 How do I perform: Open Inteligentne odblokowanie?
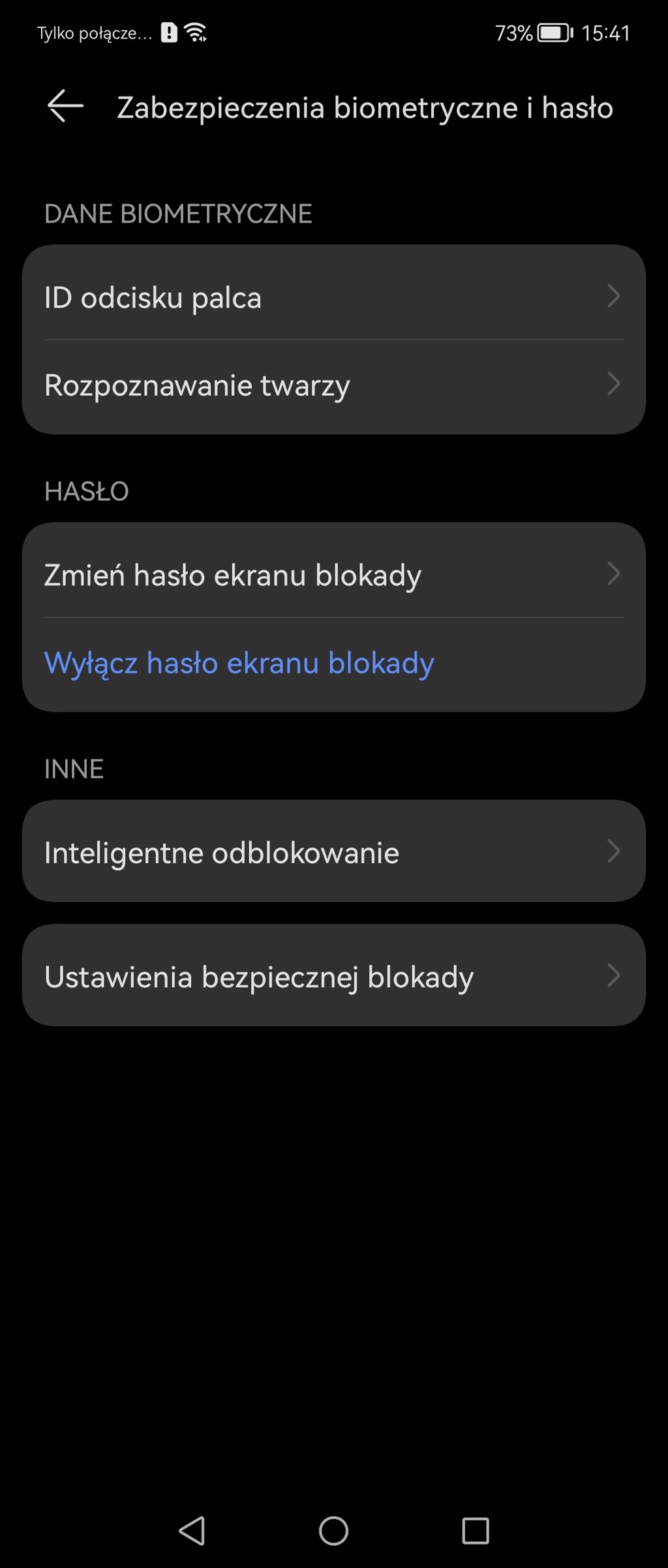click(x=333, y=851)
